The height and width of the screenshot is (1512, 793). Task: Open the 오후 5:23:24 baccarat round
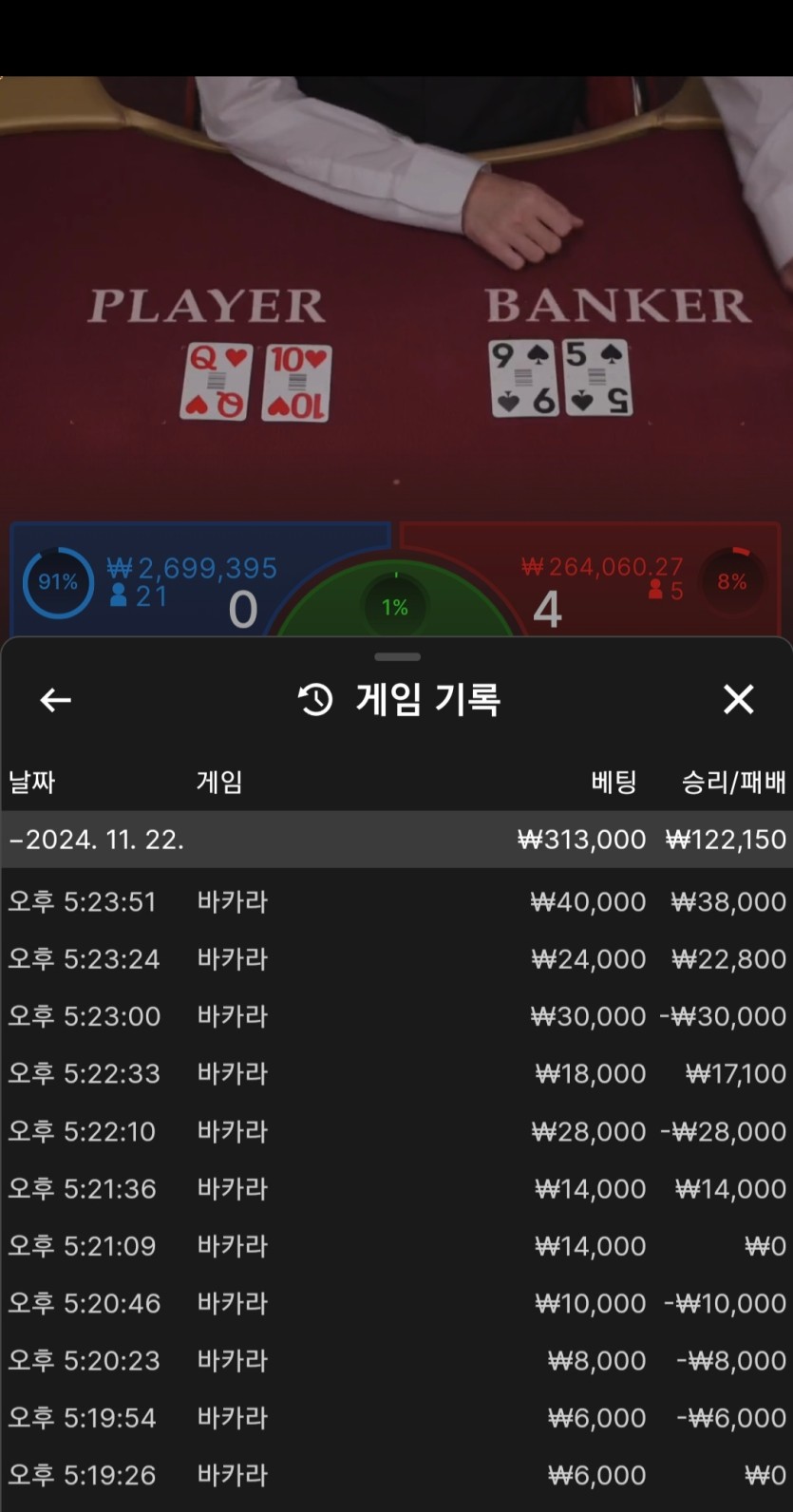tap(396, 959)
